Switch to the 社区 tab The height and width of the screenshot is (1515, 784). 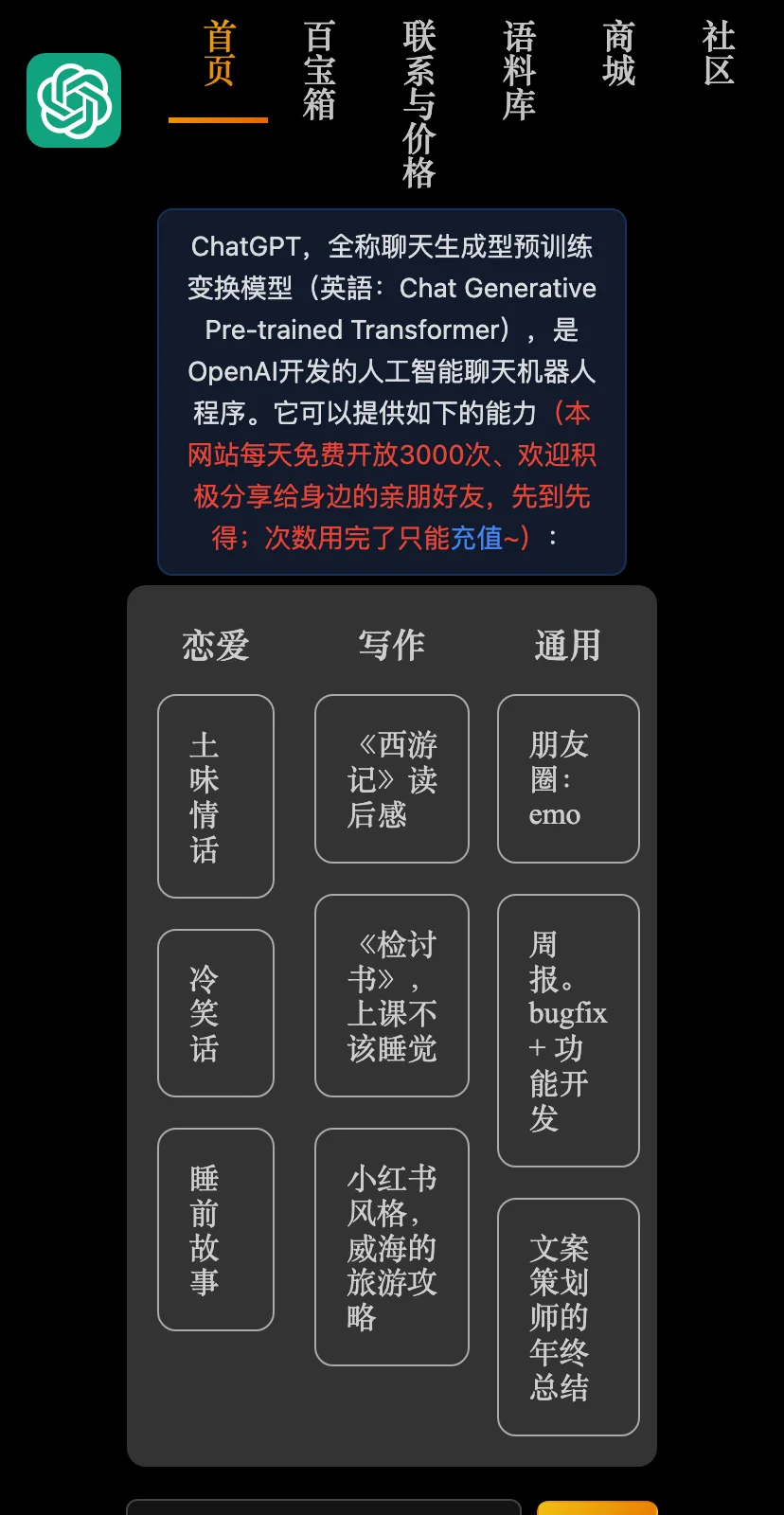719,54
